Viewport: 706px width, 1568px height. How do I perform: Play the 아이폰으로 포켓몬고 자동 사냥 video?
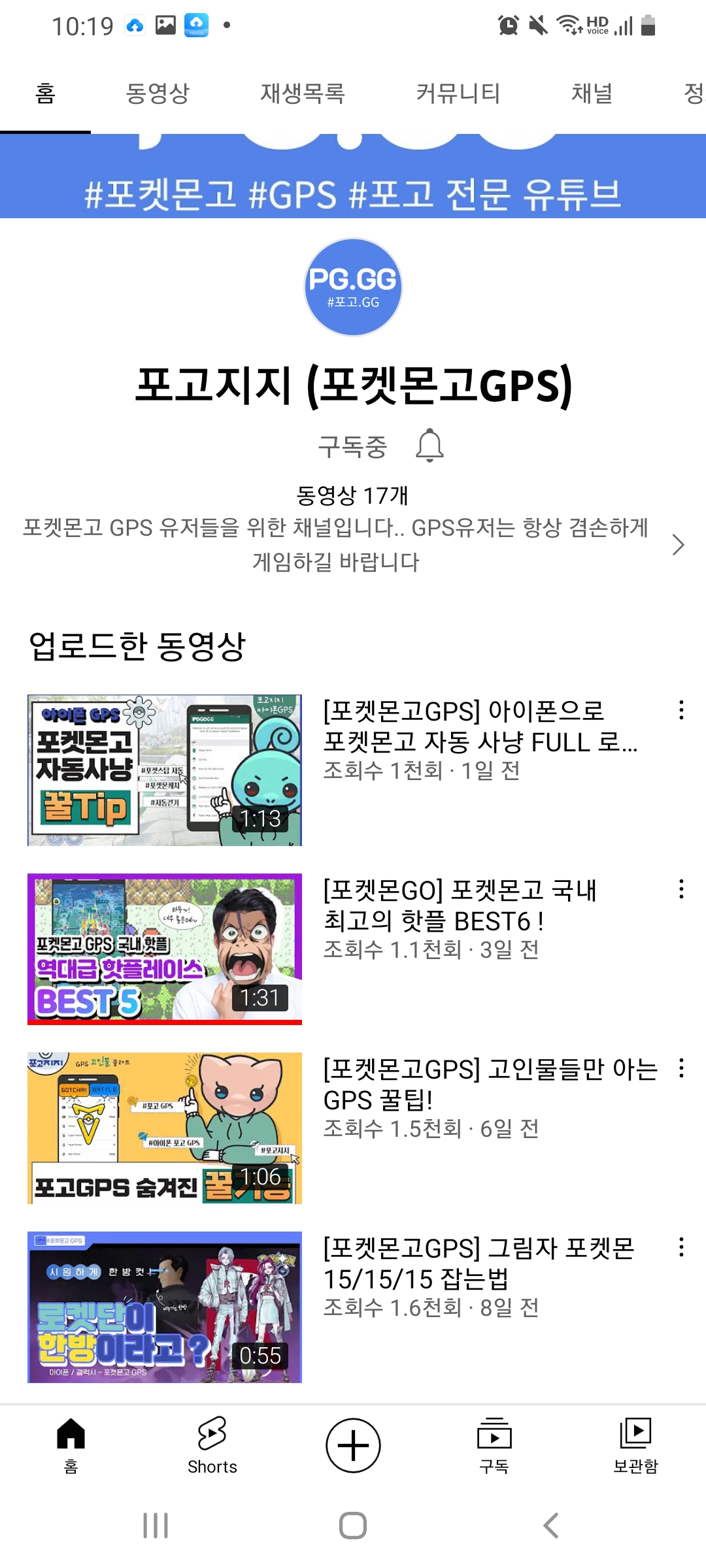(165, 770)
